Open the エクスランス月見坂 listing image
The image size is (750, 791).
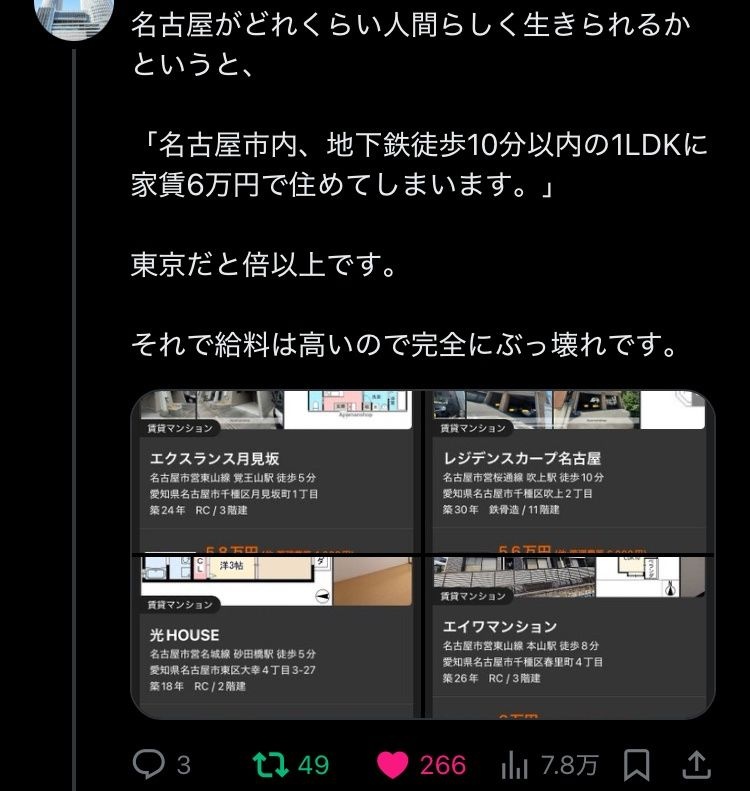[277, 472]
